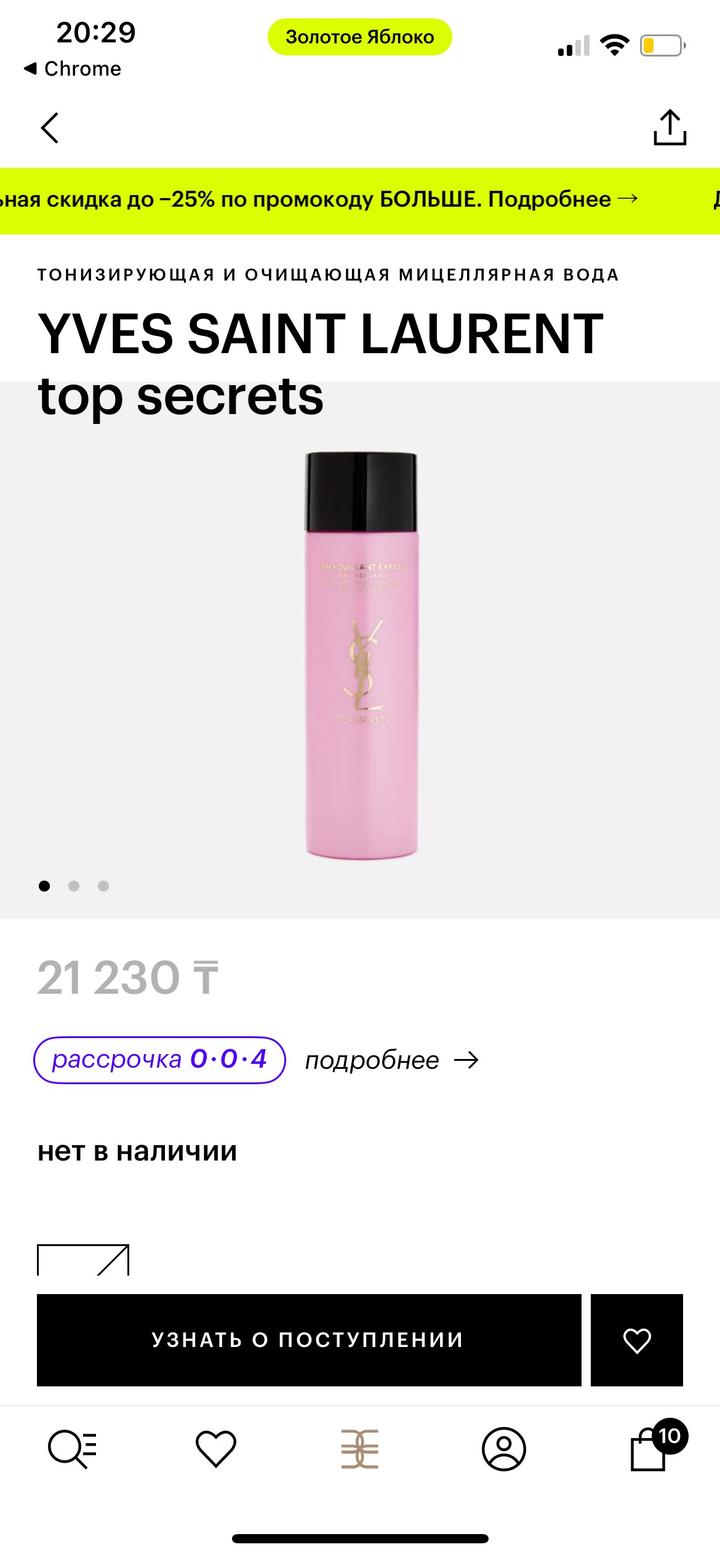Go back using the top-left arrow
The image size is (720, 1558).
click(49, 128)
